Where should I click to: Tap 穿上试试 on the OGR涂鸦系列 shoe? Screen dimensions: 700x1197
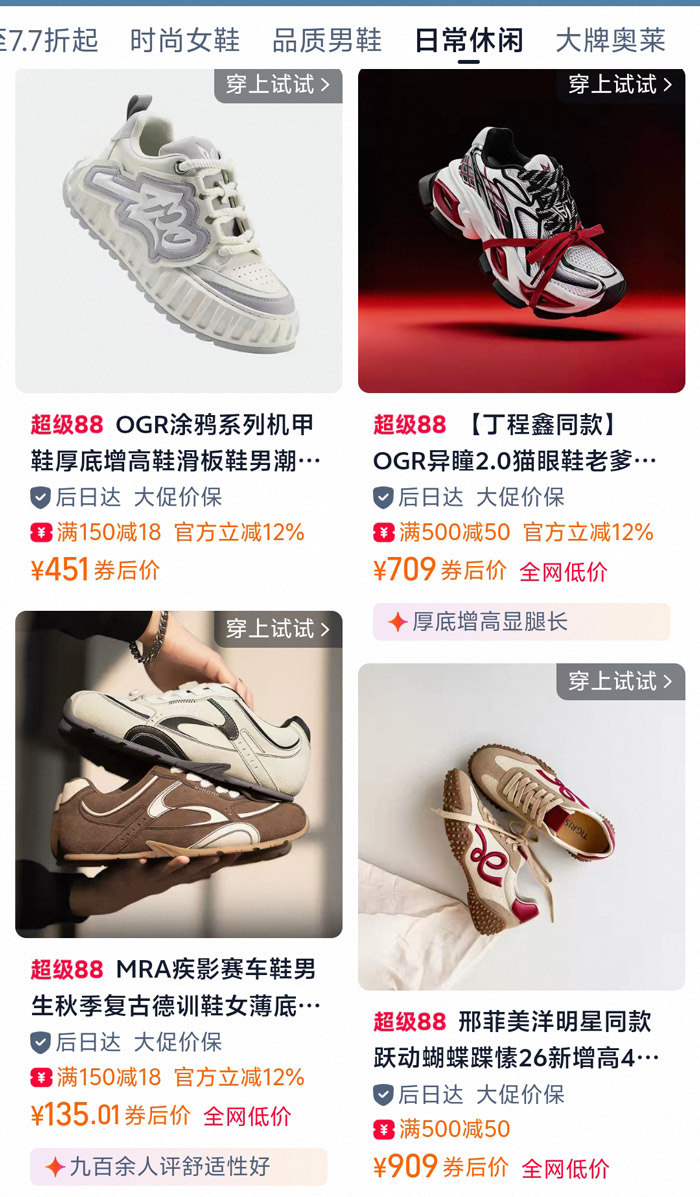click(278, 85)
